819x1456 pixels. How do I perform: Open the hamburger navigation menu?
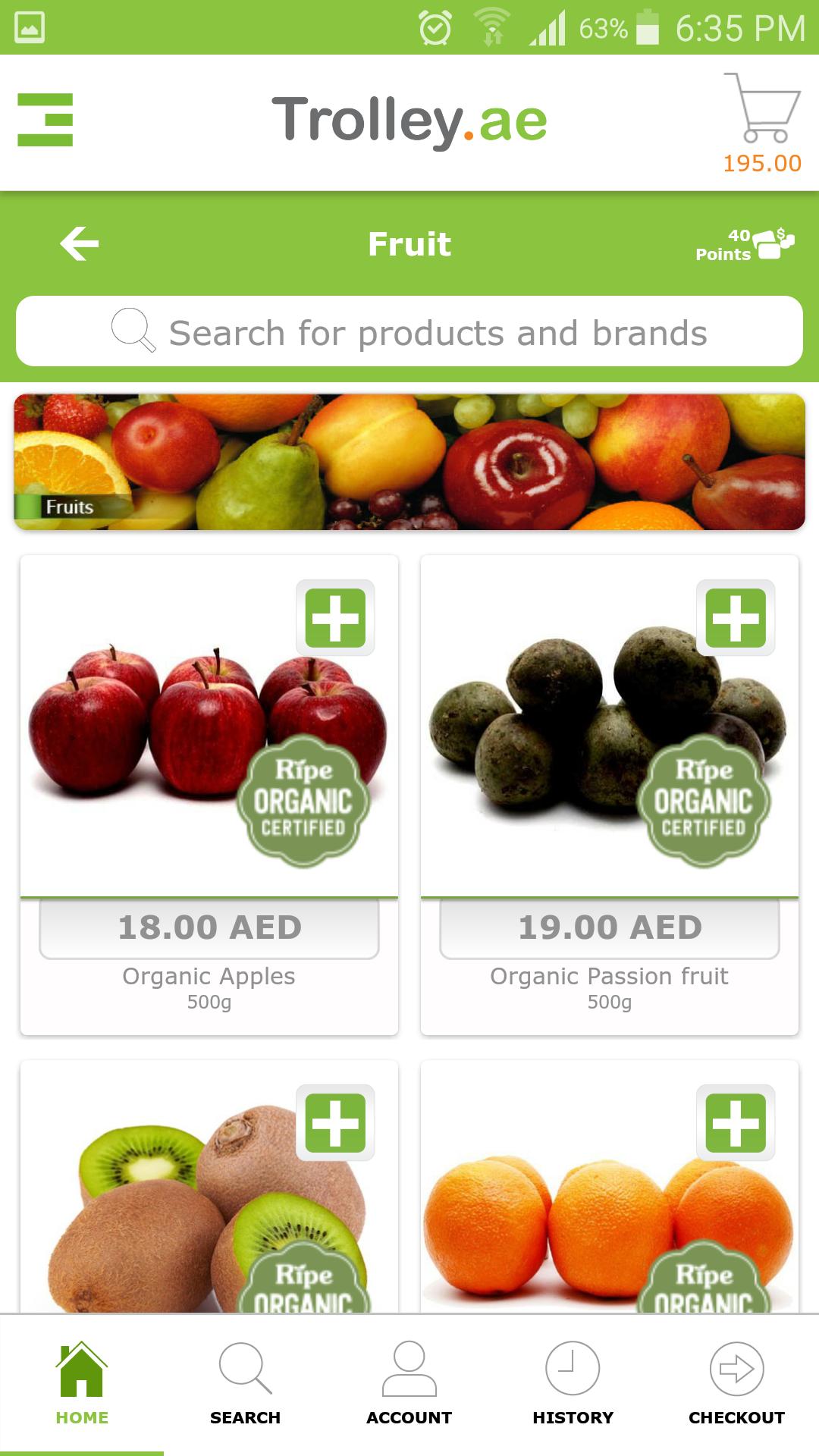(x=43, y=118)
